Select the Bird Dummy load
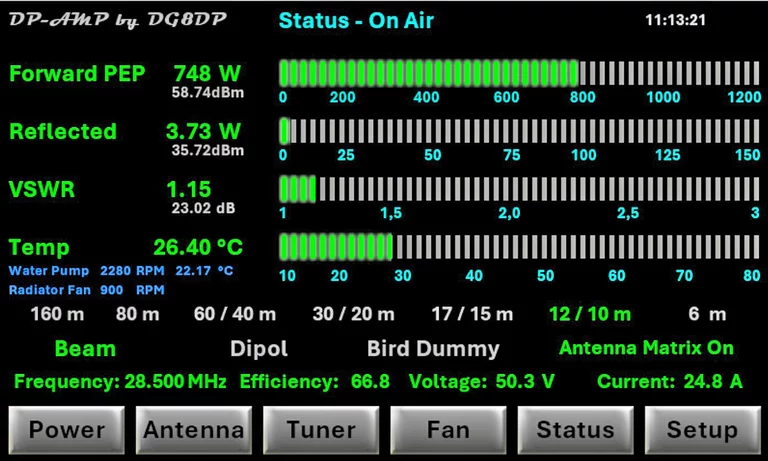This screenshot has width=768, height=461. [433, 349]
